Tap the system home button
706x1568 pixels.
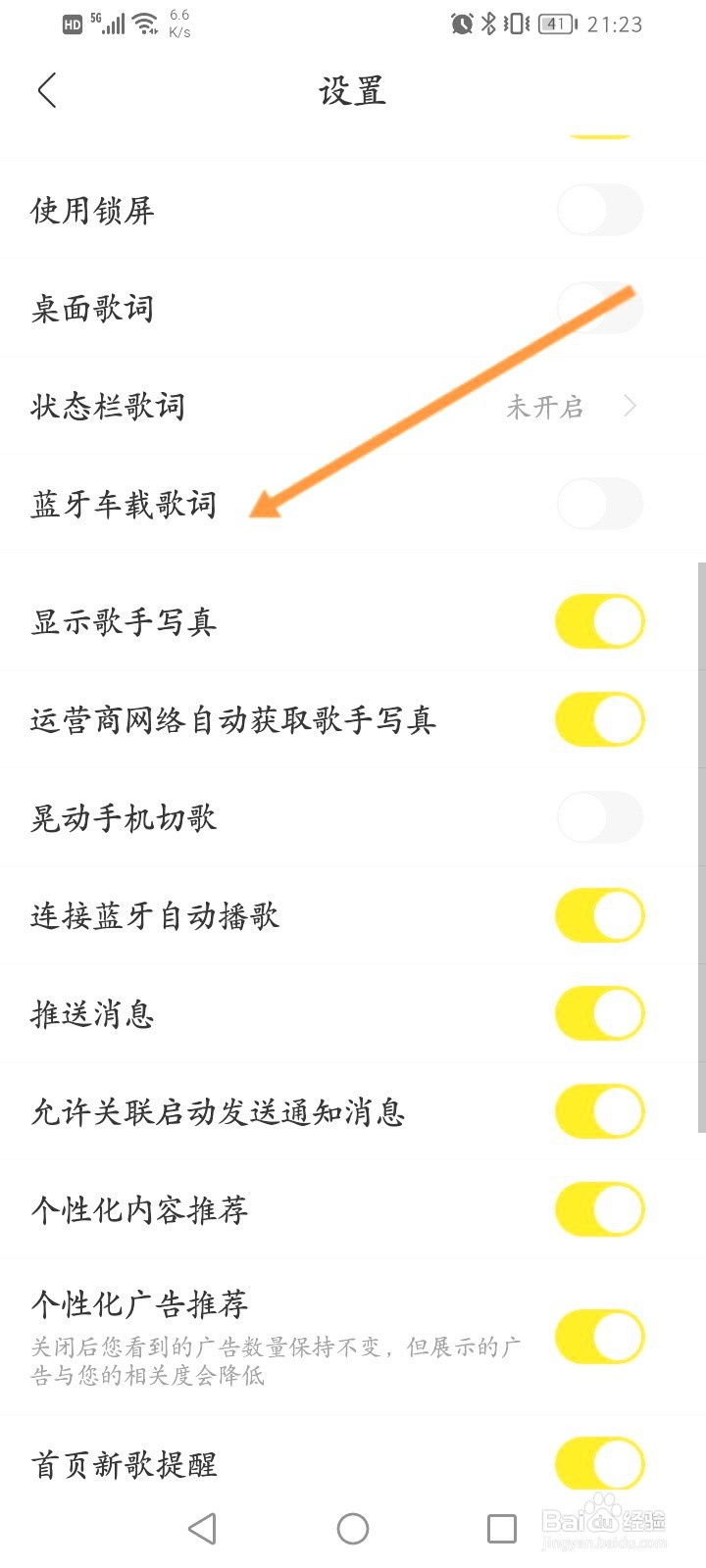pyautogui.click(x=353, y=1529)
